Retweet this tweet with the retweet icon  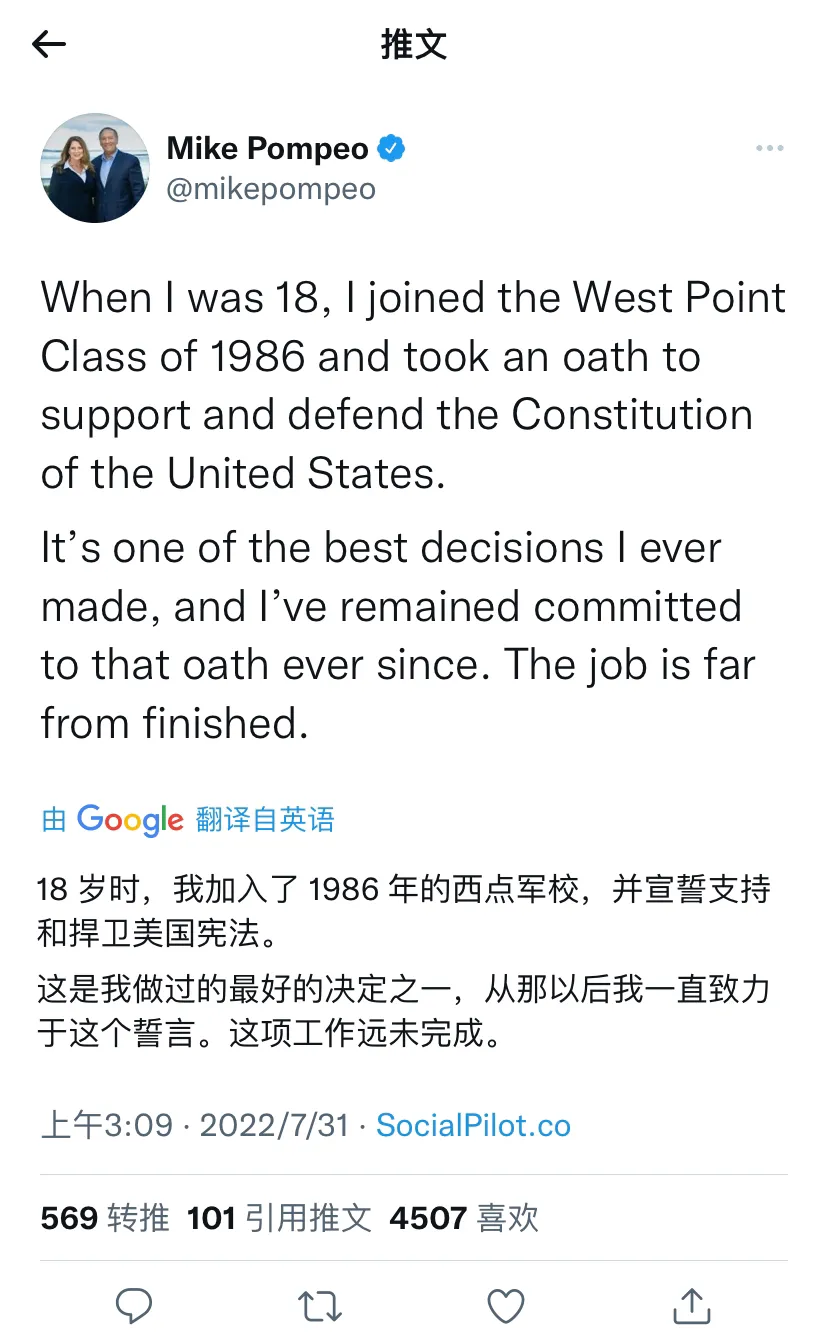[320, 1305]
